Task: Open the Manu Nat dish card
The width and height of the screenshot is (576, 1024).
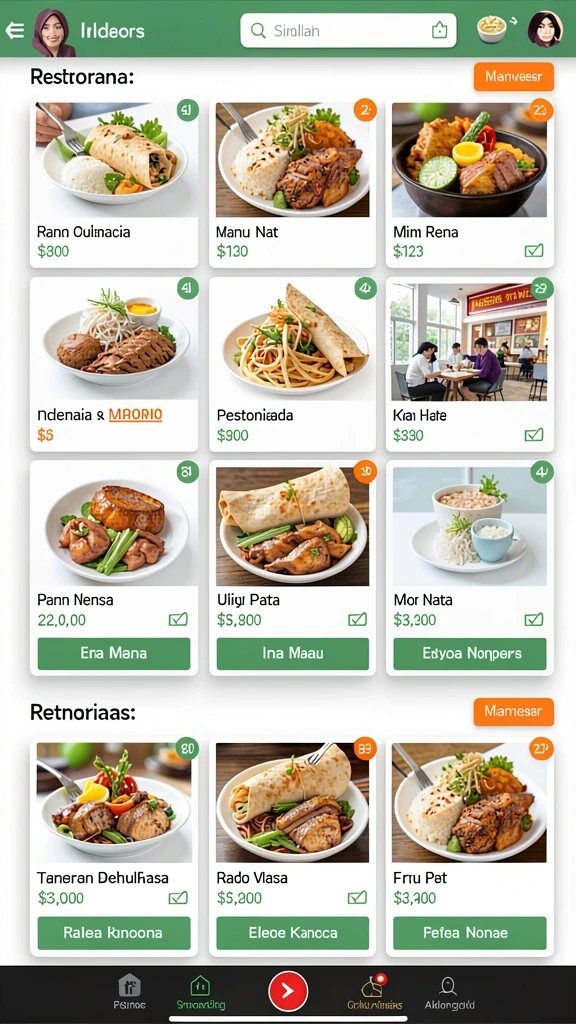Action: pyautogui.click(x=292, y=183)
